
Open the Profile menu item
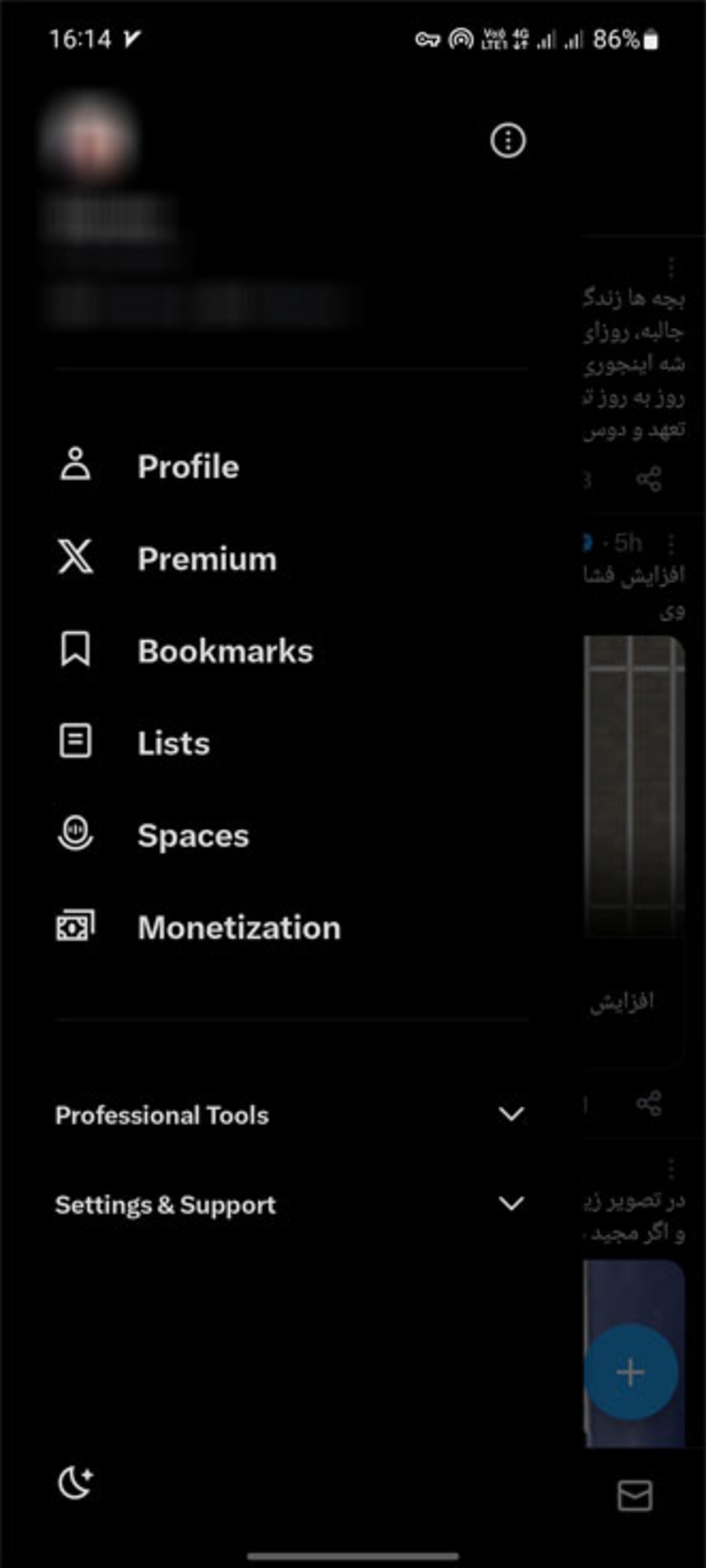(x=188, y=467)
